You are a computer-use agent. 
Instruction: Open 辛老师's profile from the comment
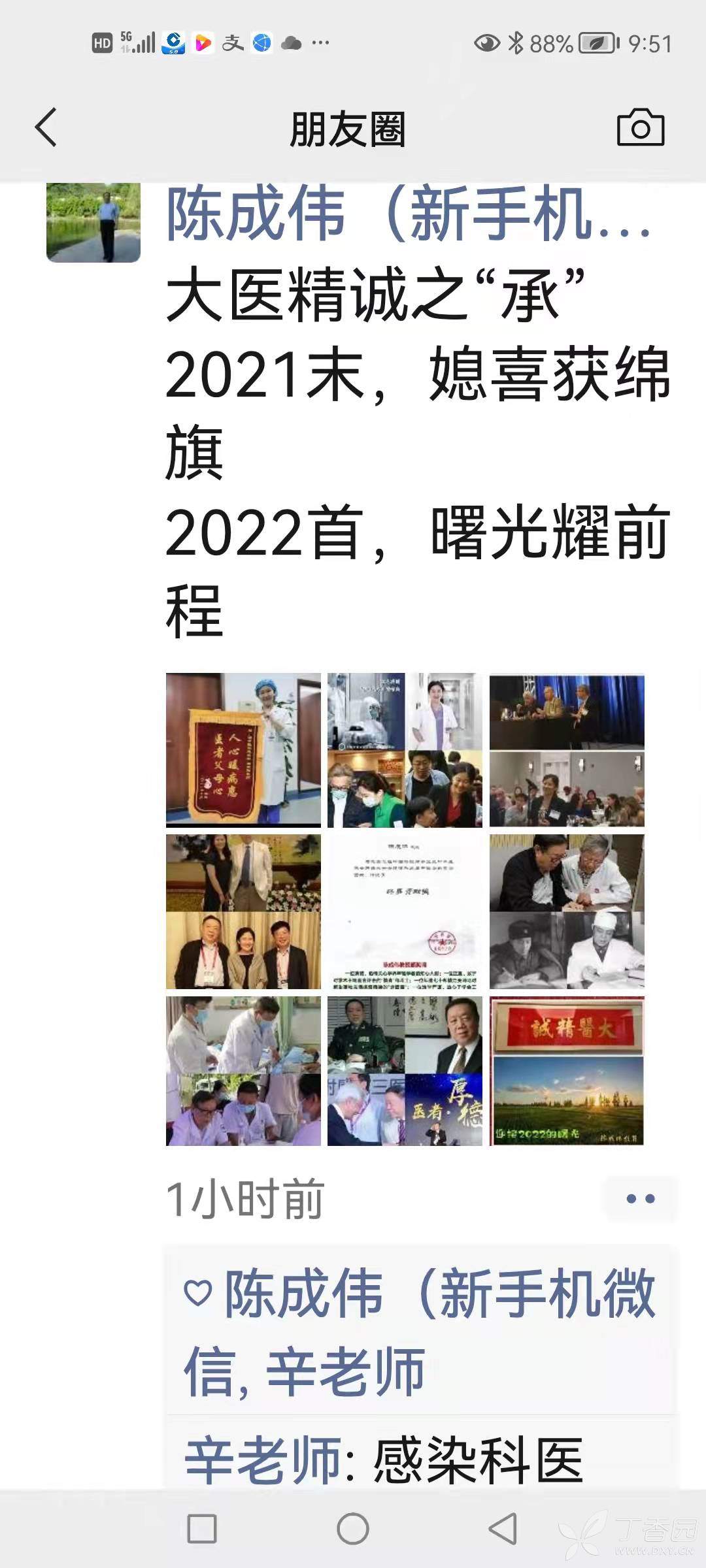(263, 1462)
